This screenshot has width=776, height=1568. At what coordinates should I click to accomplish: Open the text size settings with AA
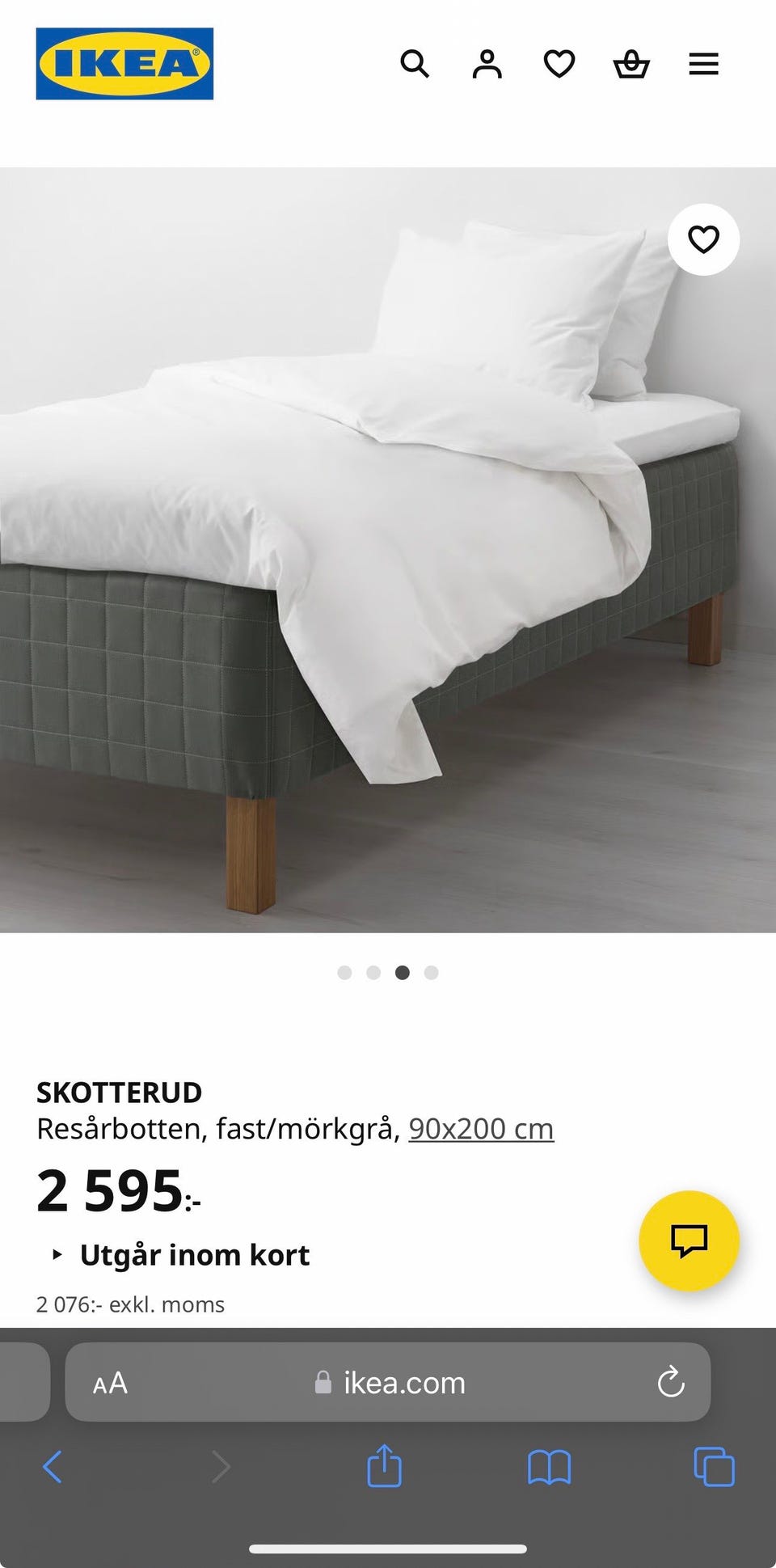pyautogui.click(x=108, y=1383)
